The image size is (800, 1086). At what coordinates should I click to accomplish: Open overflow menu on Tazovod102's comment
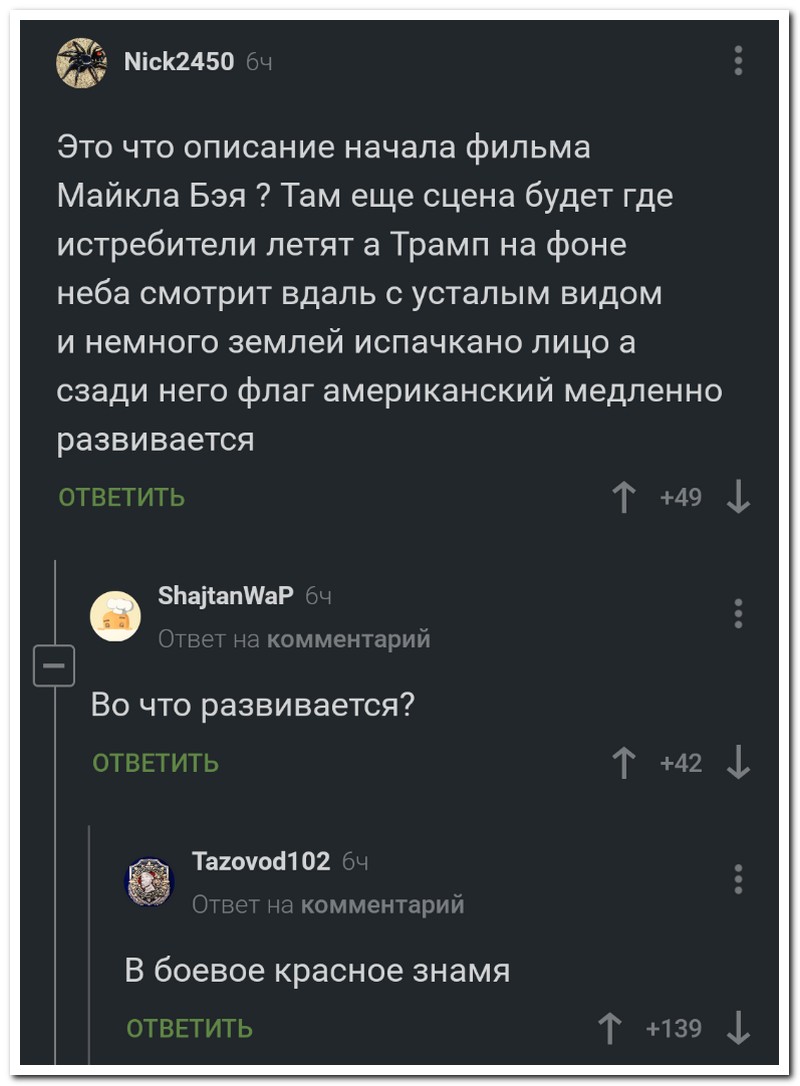(738, 878)
